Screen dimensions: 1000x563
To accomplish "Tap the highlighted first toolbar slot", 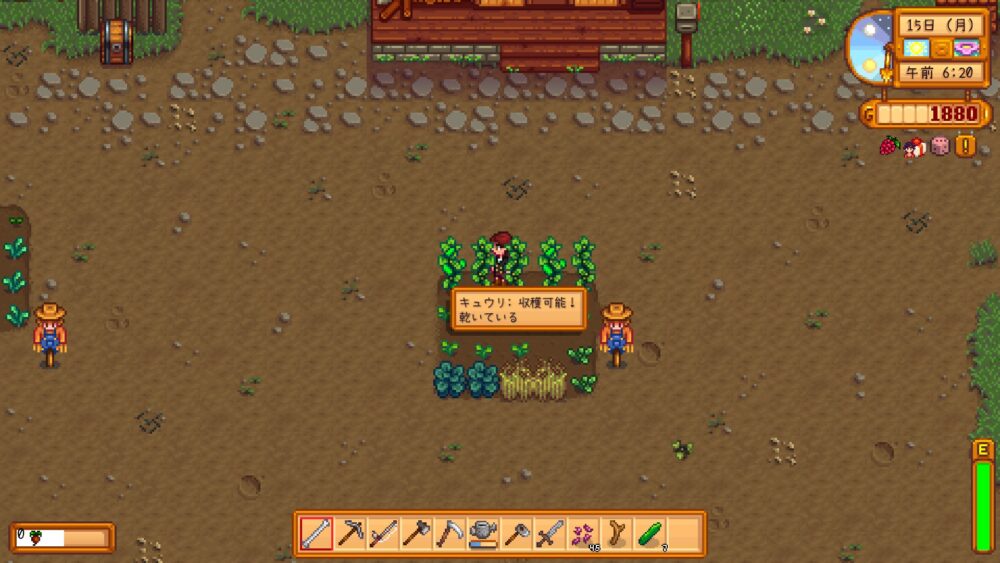I will (x=317, y=533).
